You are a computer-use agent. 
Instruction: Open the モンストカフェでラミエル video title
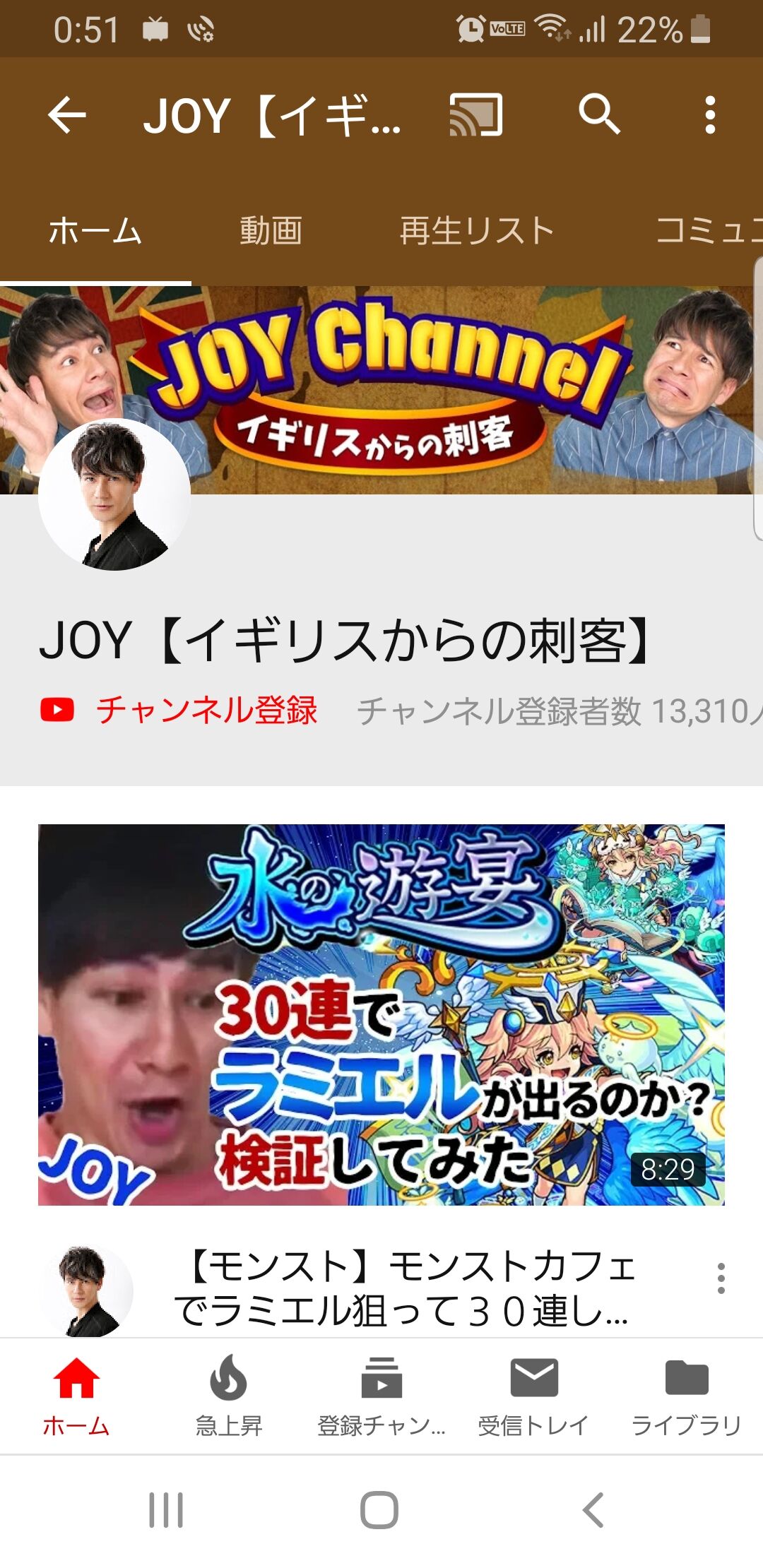[406, 1288]
